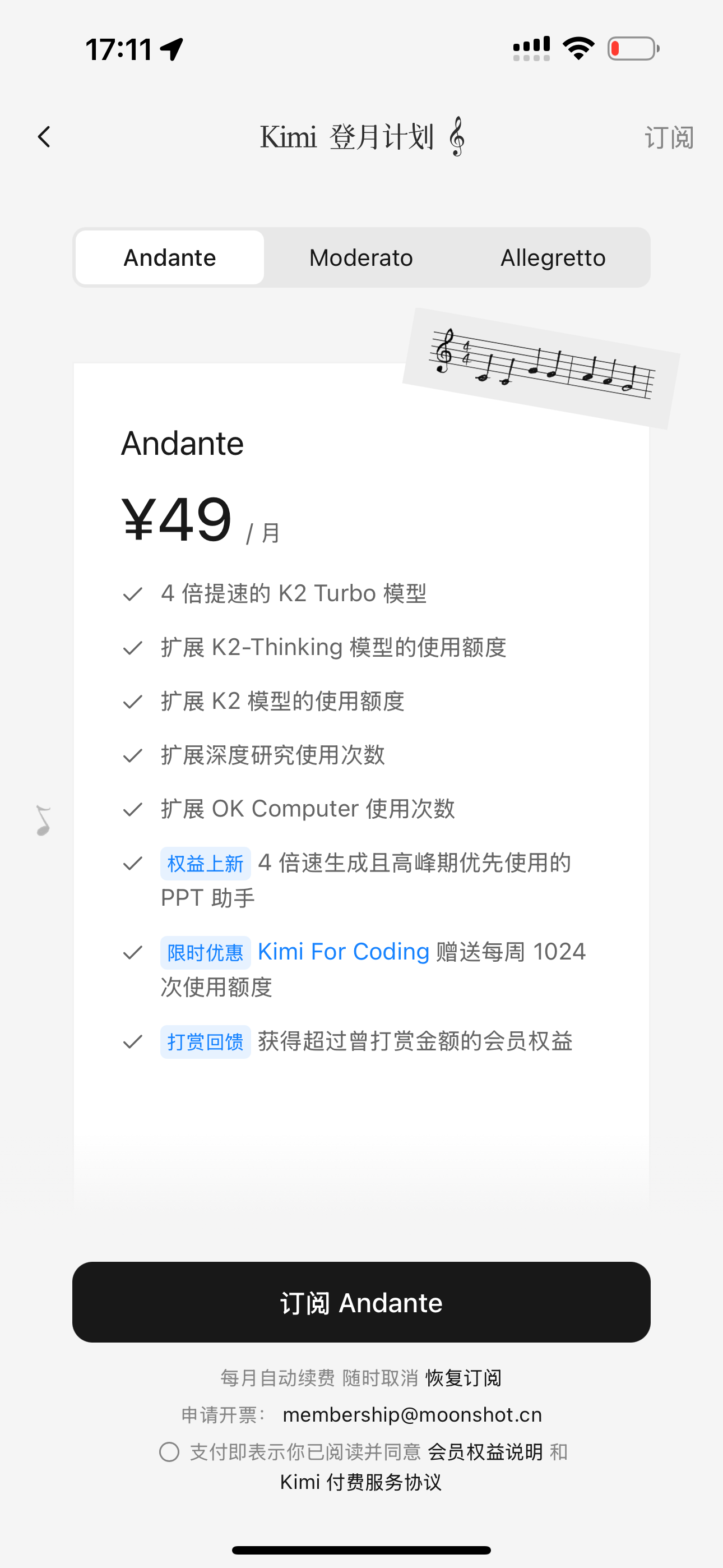Tap the 订阅 Andante button
The image size is (723, 1568).
[361, 1302]
